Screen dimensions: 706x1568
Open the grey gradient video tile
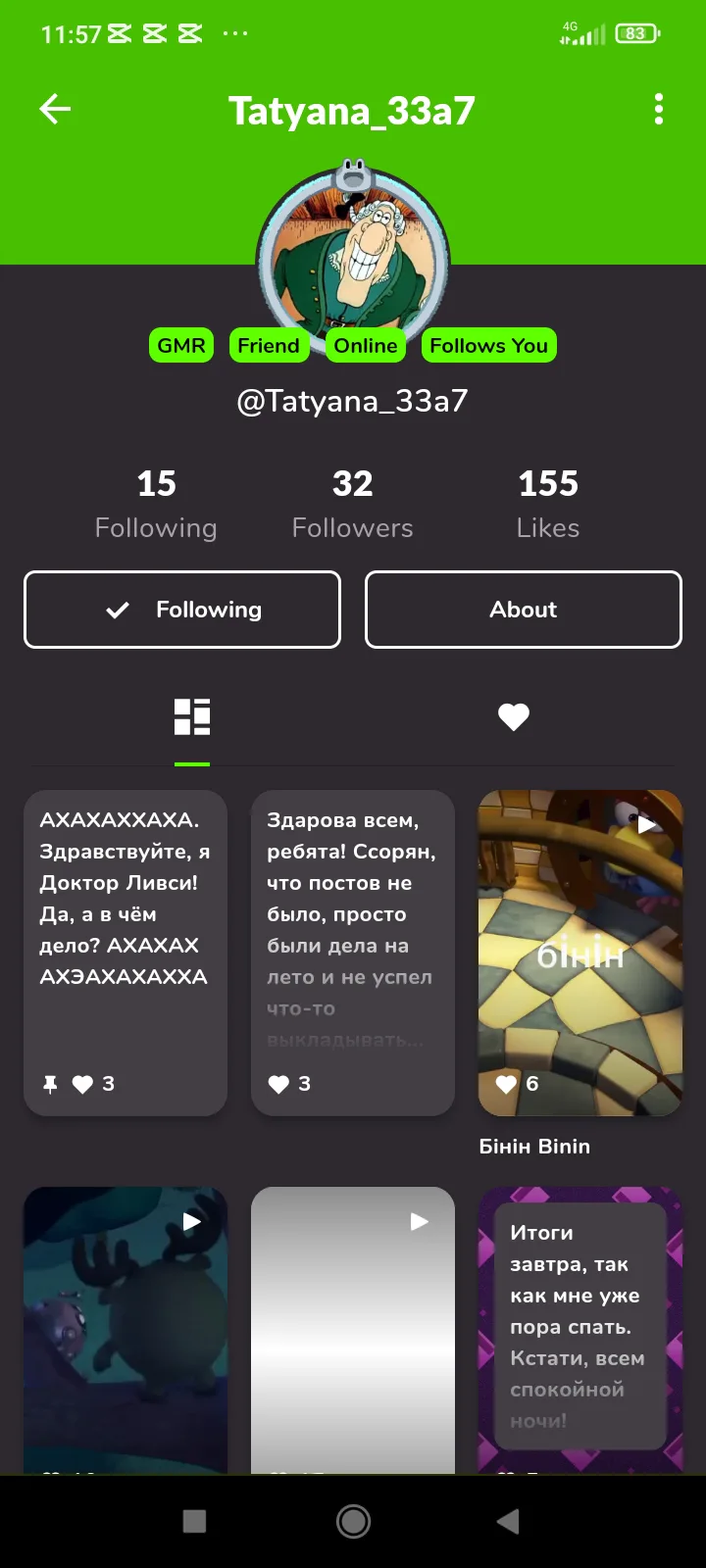(353, 1330)
